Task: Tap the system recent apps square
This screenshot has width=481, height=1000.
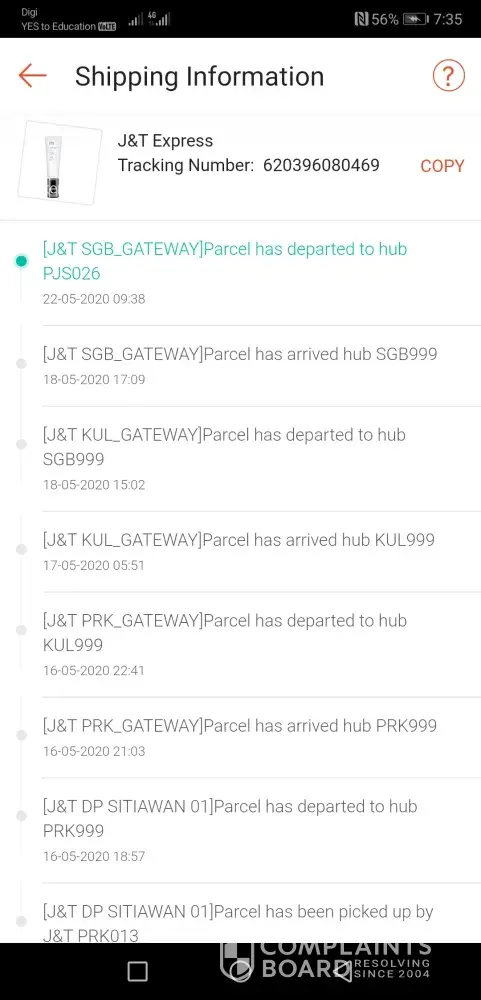Action: point(138,971)
